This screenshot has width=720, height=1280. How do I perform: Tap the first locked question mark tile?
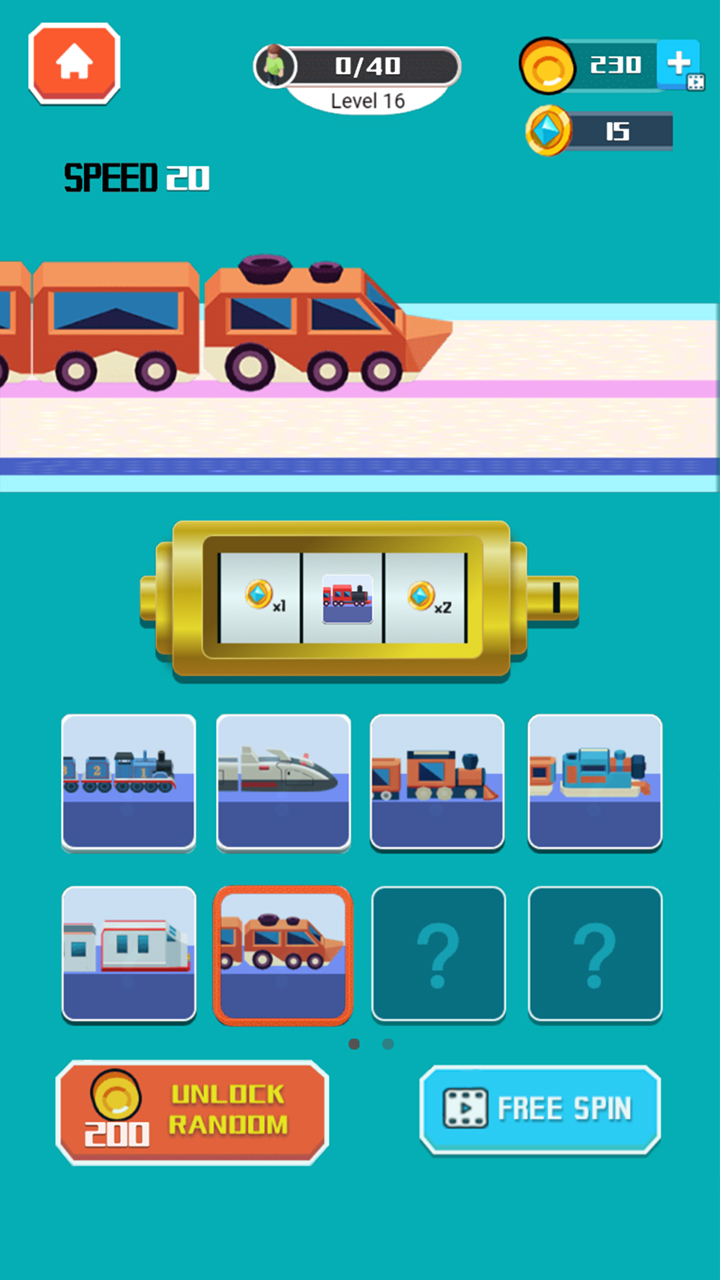click(x=439, y=955)
